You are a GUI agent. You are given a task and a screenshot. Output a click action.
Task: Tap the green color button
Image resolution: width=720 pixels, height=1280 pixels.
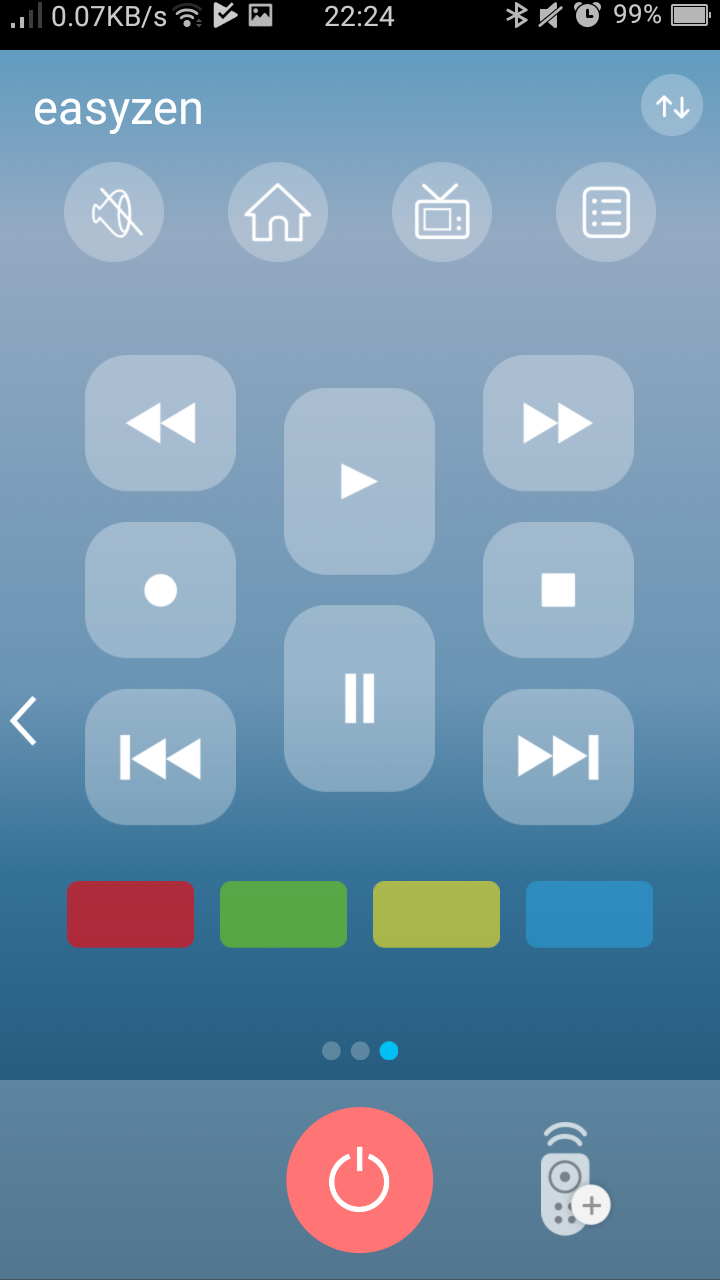tap(283, 914)
